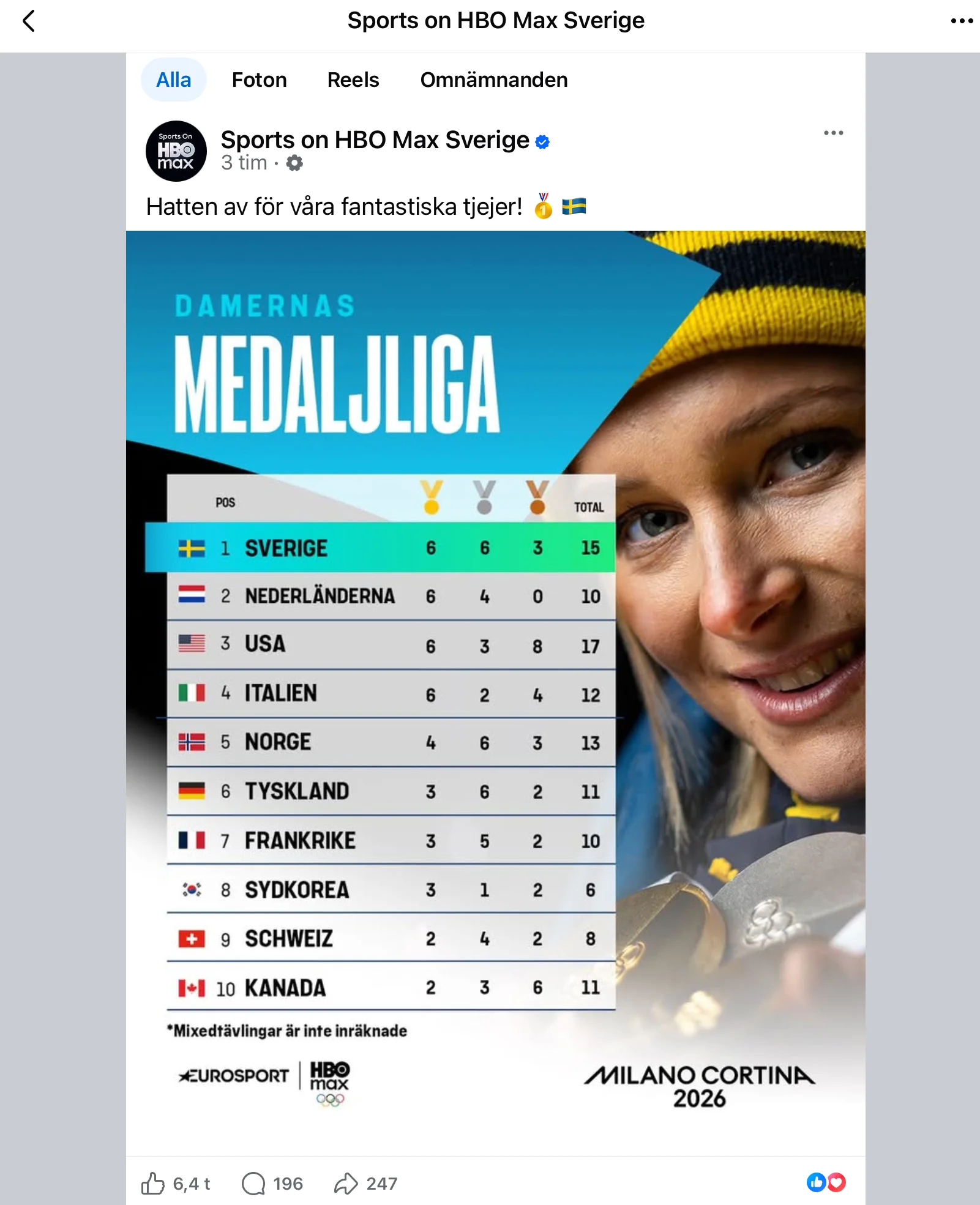This screenshot has height=1205, width=980.
Task: Go back from the page
Action: [29, 21]
